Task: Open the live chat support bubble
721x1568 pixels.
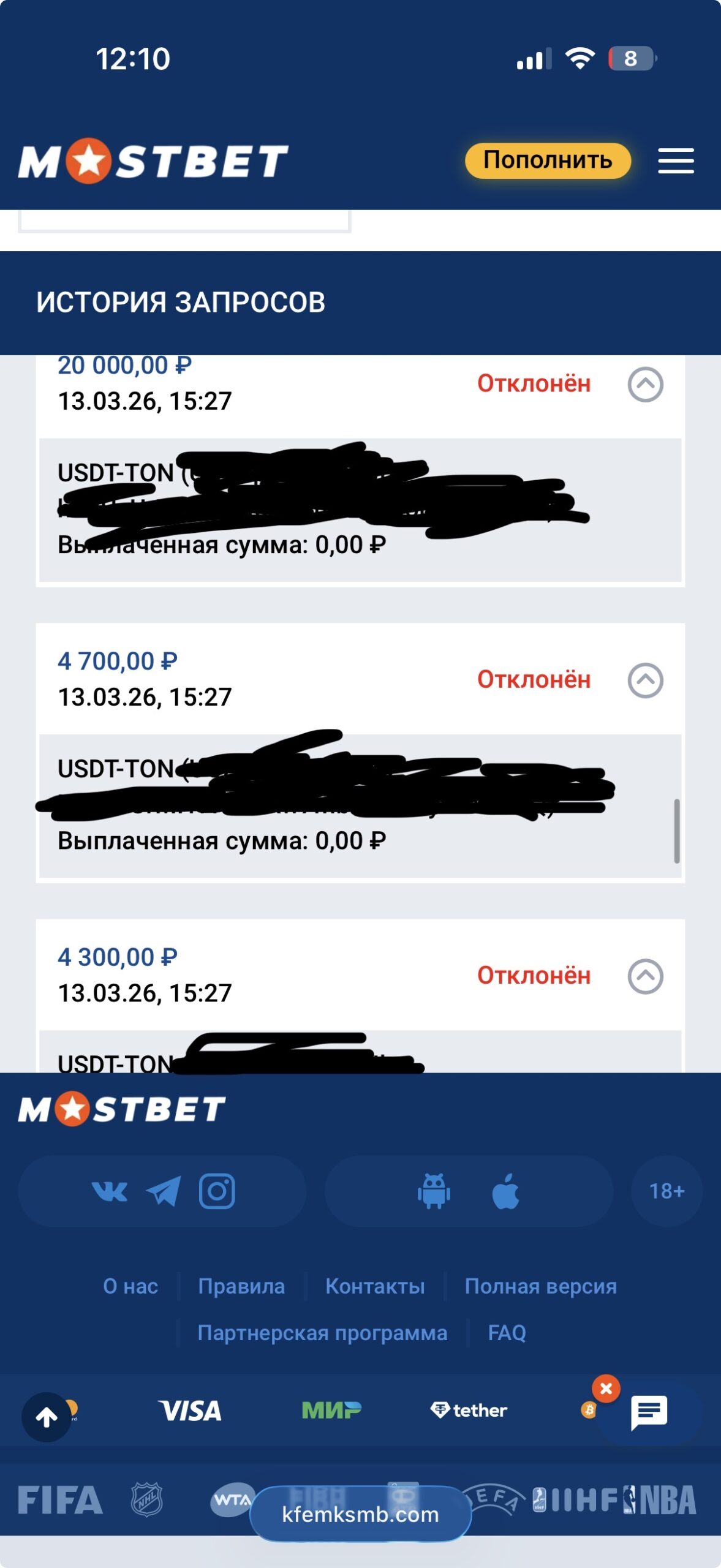Action: pyautogui.click(x=649, y=1412)
